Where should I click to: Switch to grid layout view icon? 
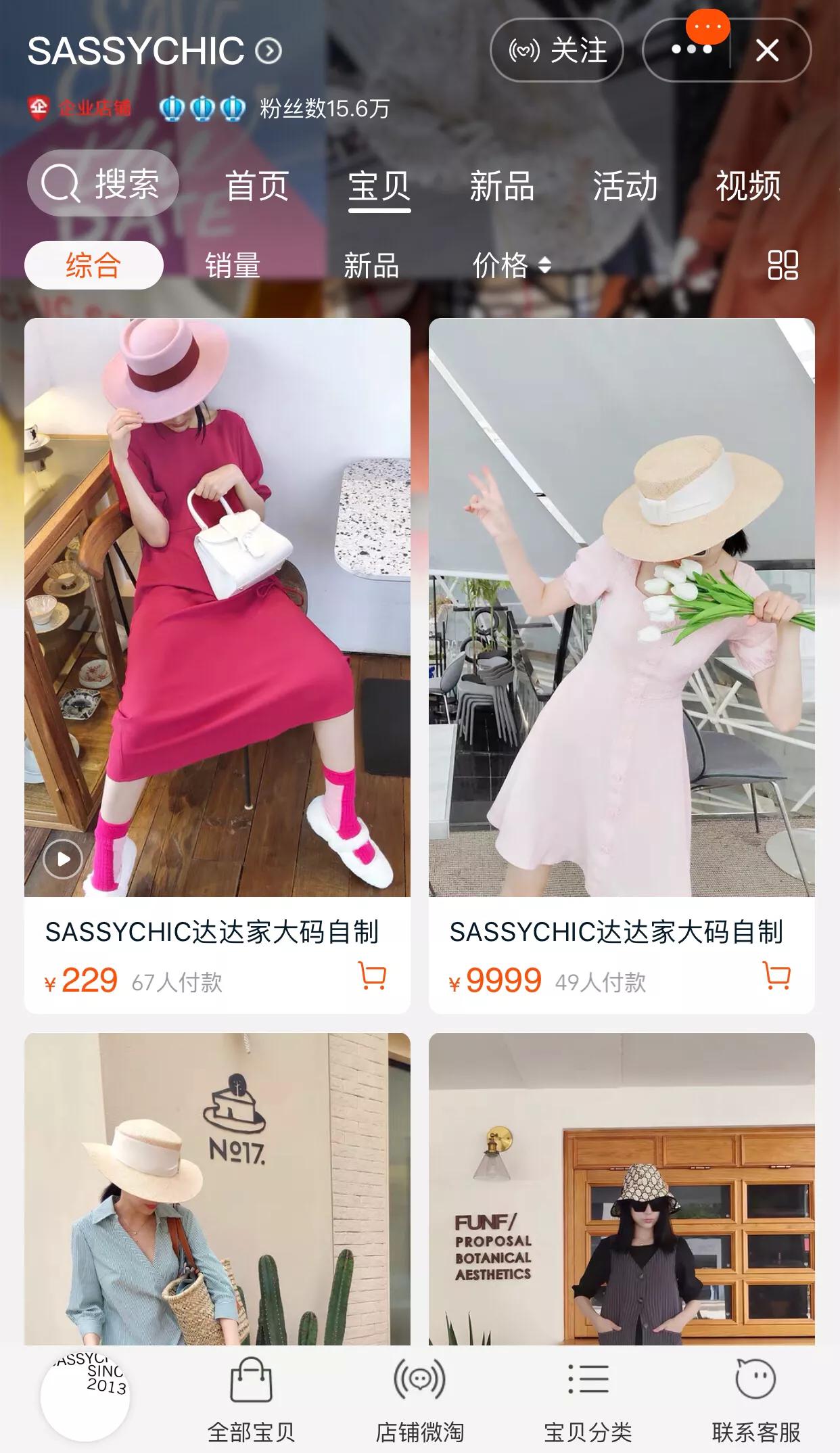(783, 266)
